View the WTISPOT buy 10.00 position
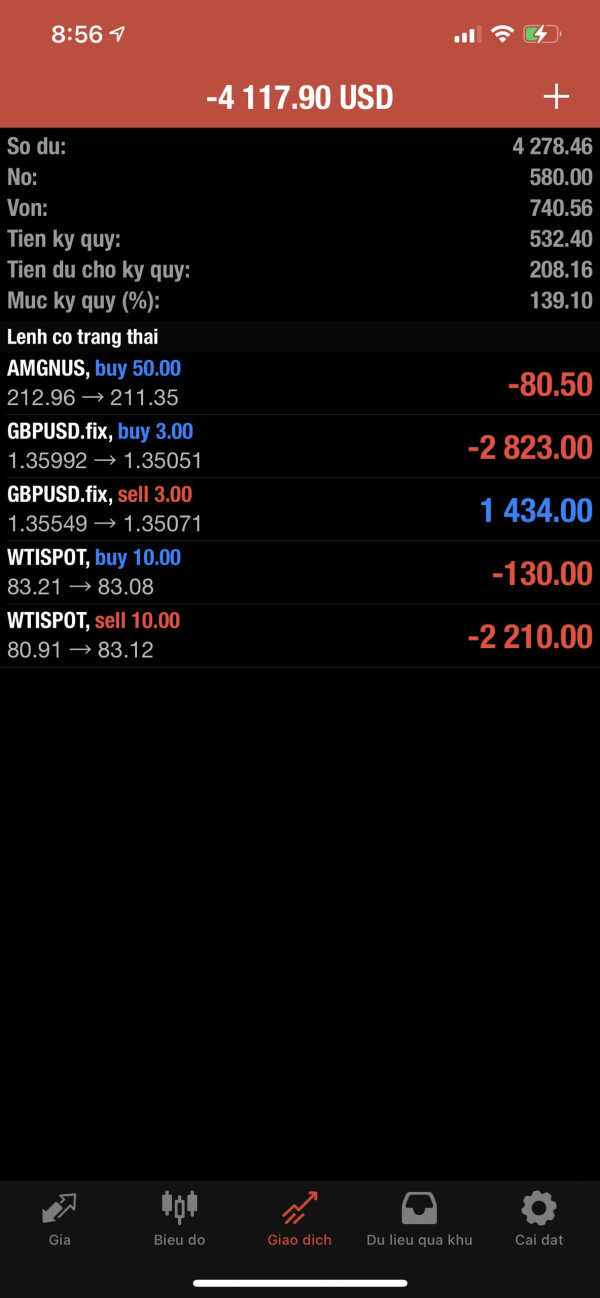 (300, 573)
